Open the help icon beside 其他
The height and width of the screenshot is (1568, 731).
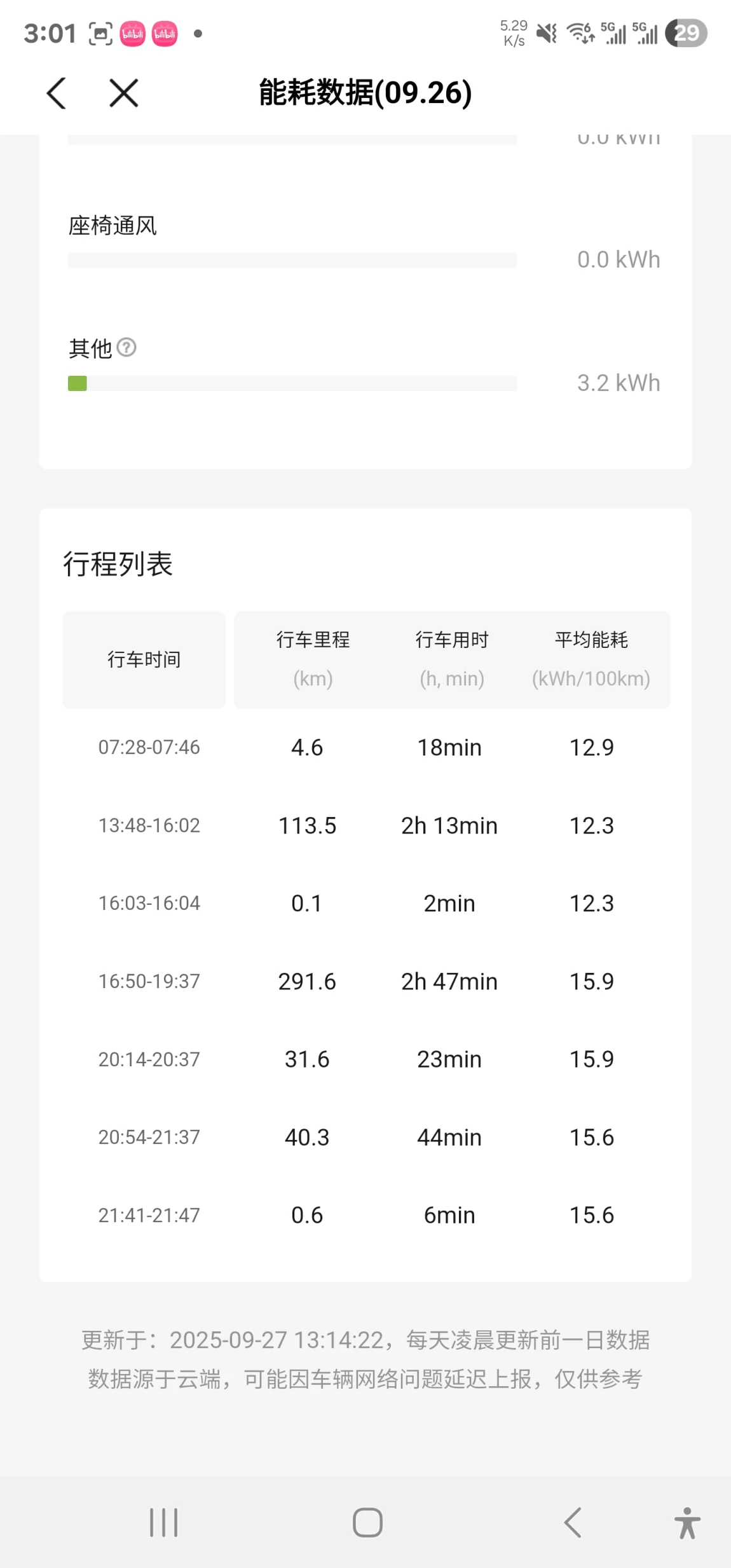coord(126,347)
